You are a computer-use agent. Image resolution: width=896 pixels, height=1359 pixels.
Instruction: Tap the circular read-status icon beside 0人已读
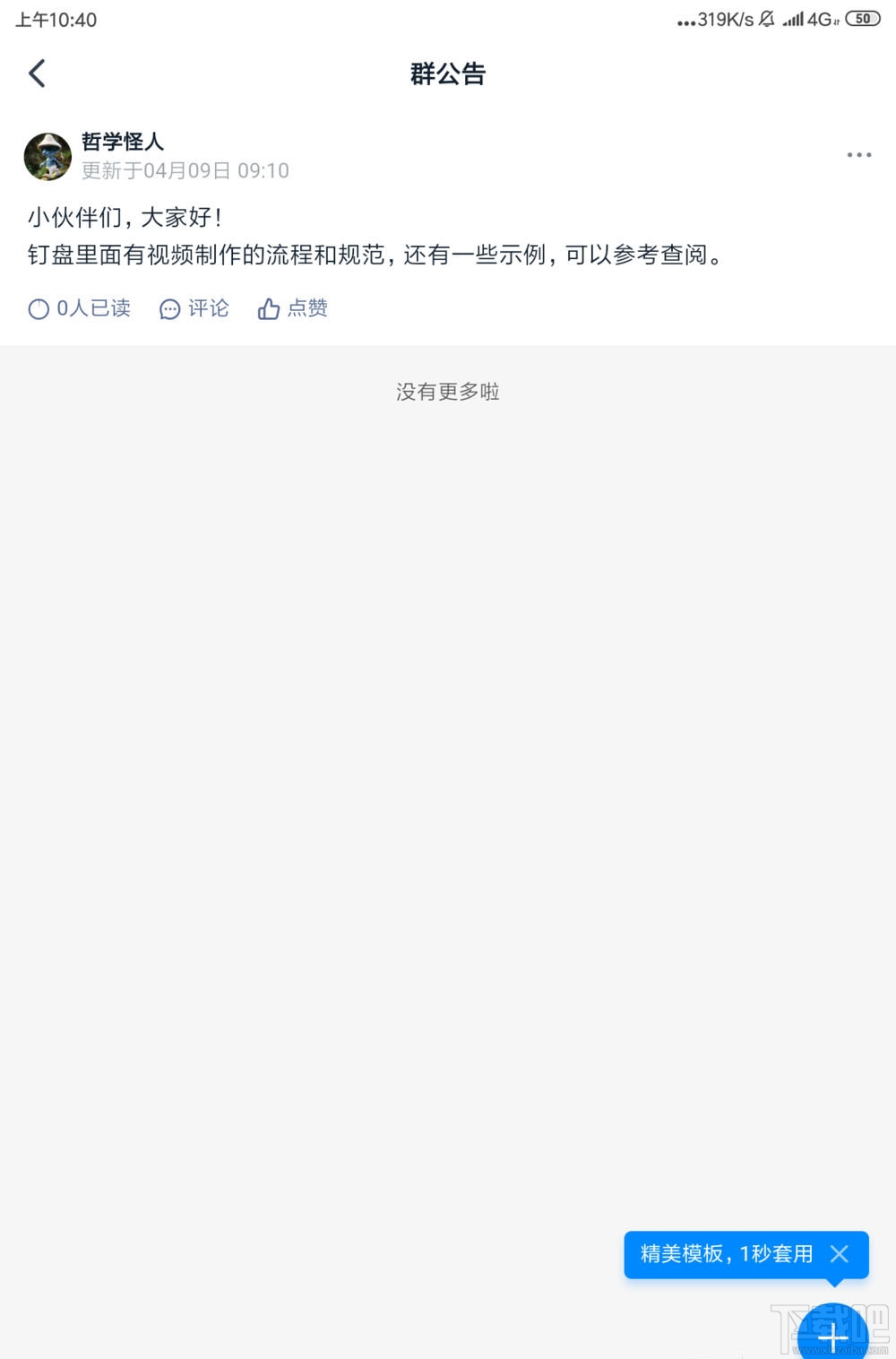[x=38, y=308]
